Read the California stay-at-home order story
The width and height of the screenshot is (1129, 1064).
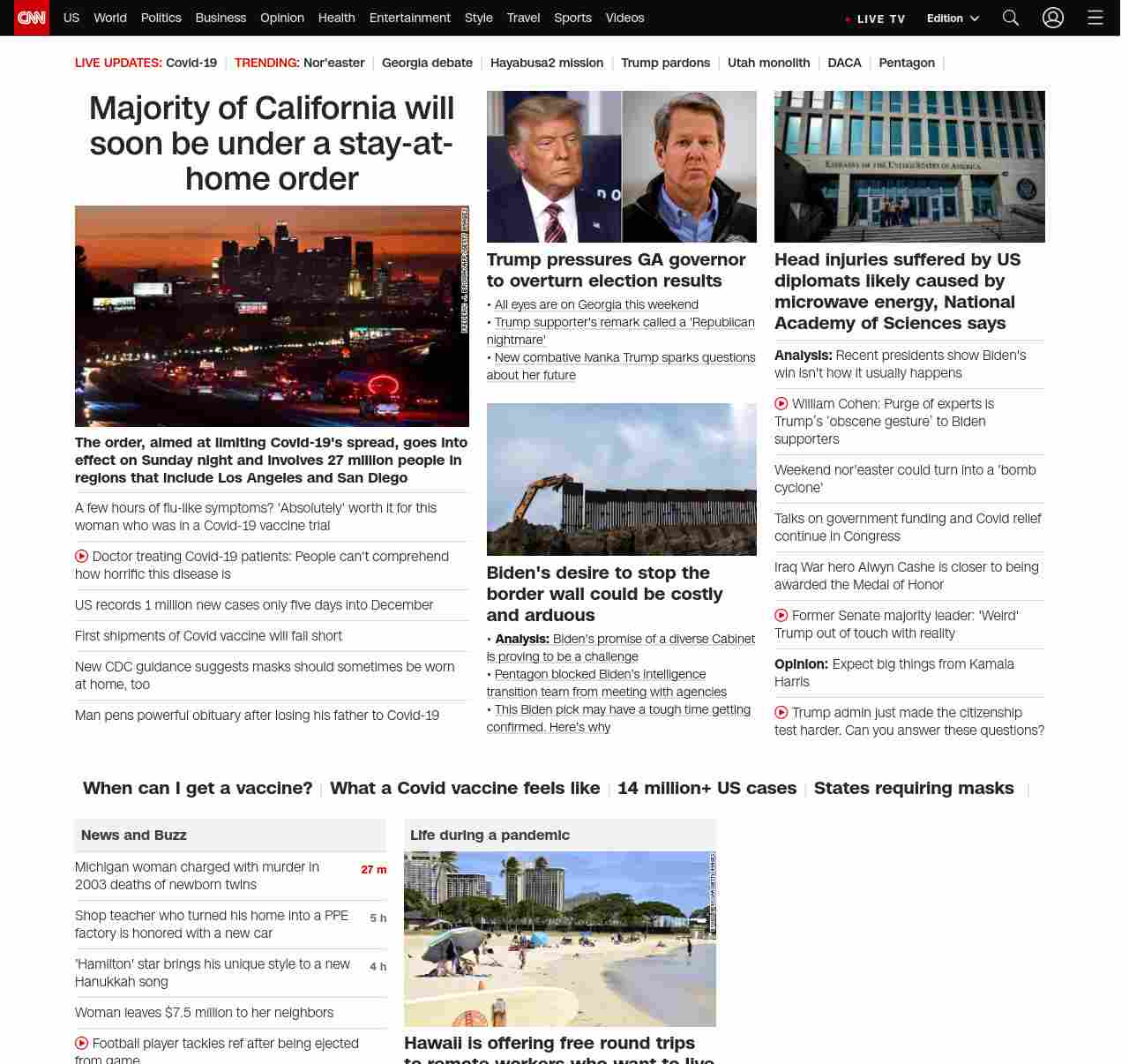click(272, 143)
